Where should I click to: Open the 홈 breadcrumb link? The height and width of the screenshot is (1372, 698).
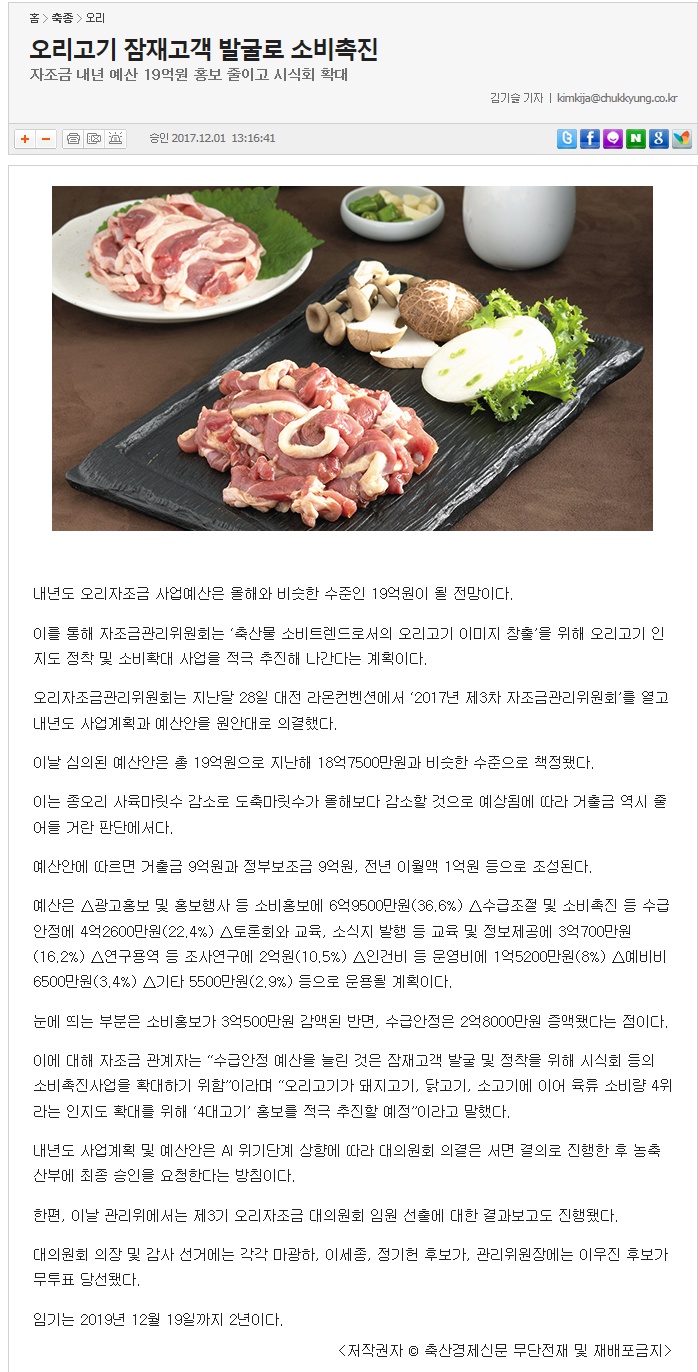point(34,18)
